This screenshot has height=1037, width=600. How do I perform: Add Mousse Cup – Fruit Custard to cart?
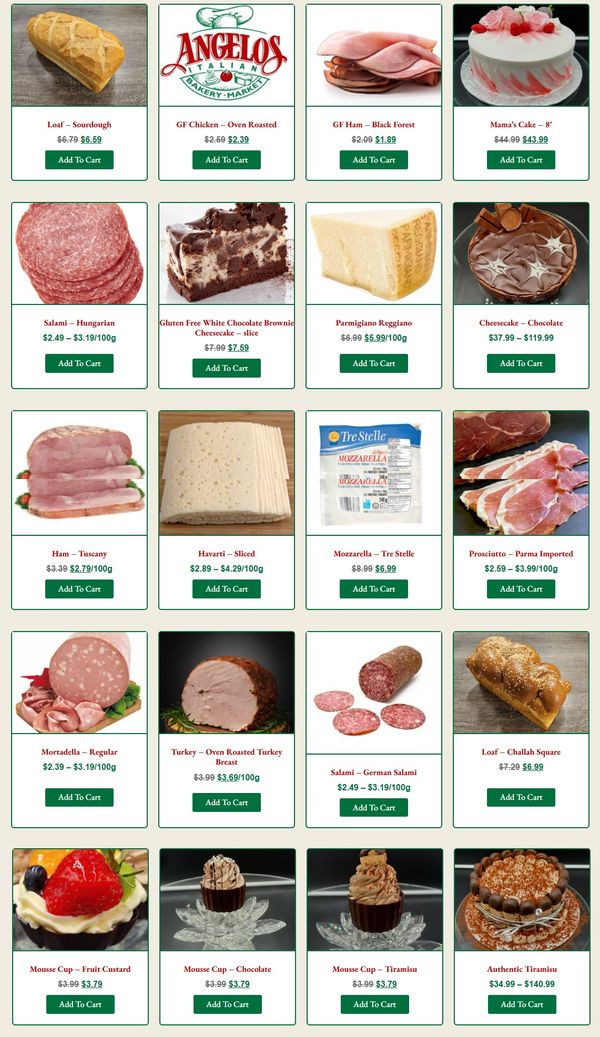(79, 1004)
